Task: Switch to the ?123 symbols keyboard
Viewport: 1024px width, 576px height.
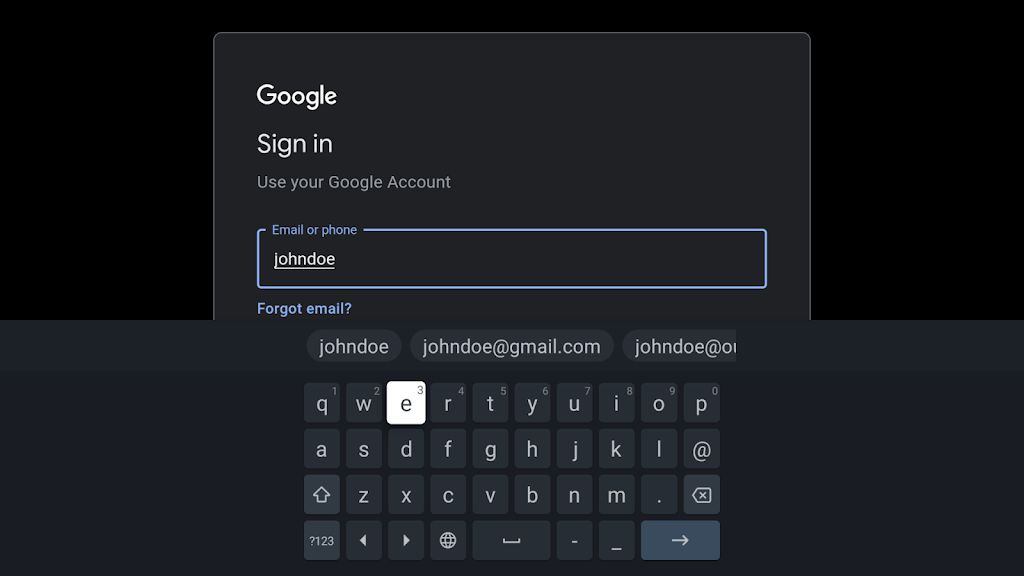Action: coord(322,541)
